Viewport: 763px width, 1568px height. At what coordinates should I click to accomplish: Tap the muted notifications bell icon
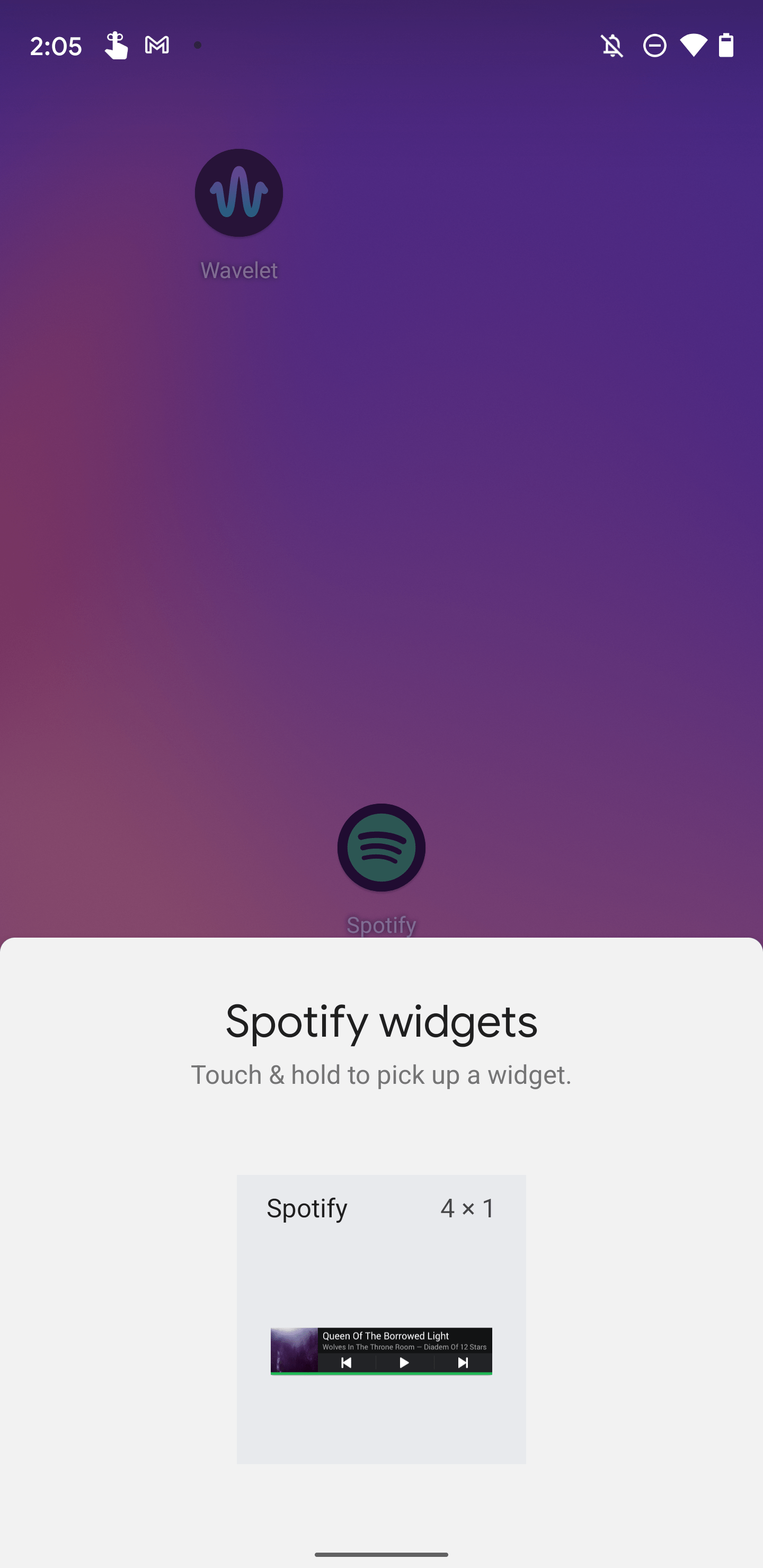pos(611,45)
